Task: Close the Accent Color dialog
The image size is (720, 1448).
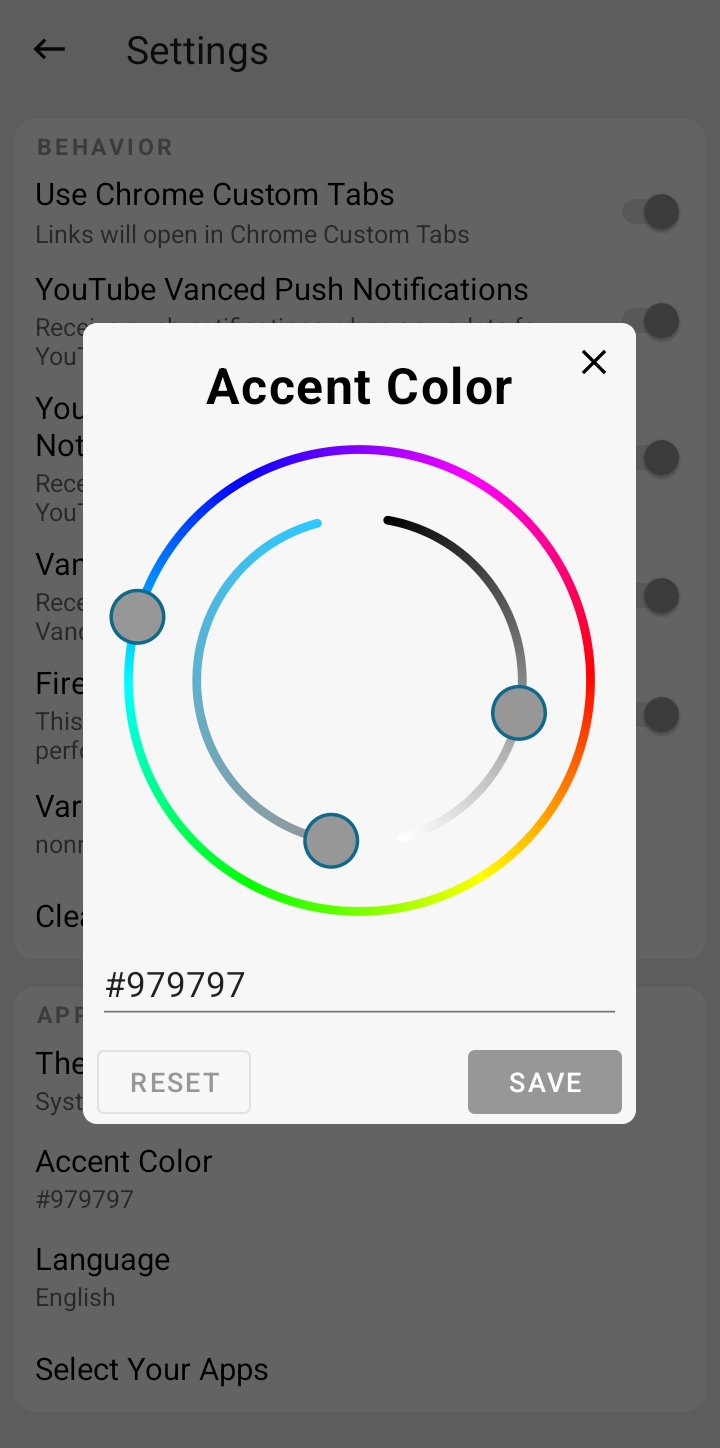Action: point(594,362)
